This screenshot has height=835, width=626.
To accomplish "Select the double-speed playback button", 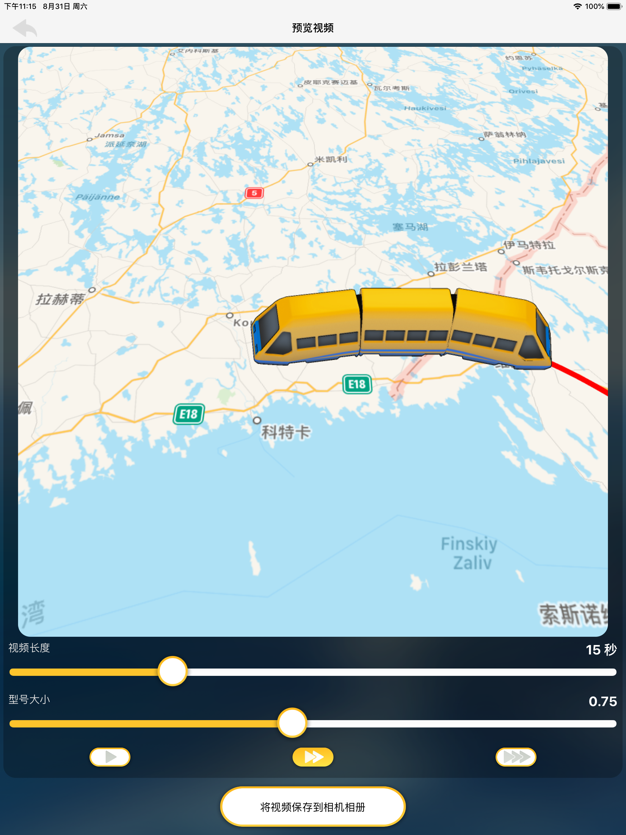I will (313, 757).
